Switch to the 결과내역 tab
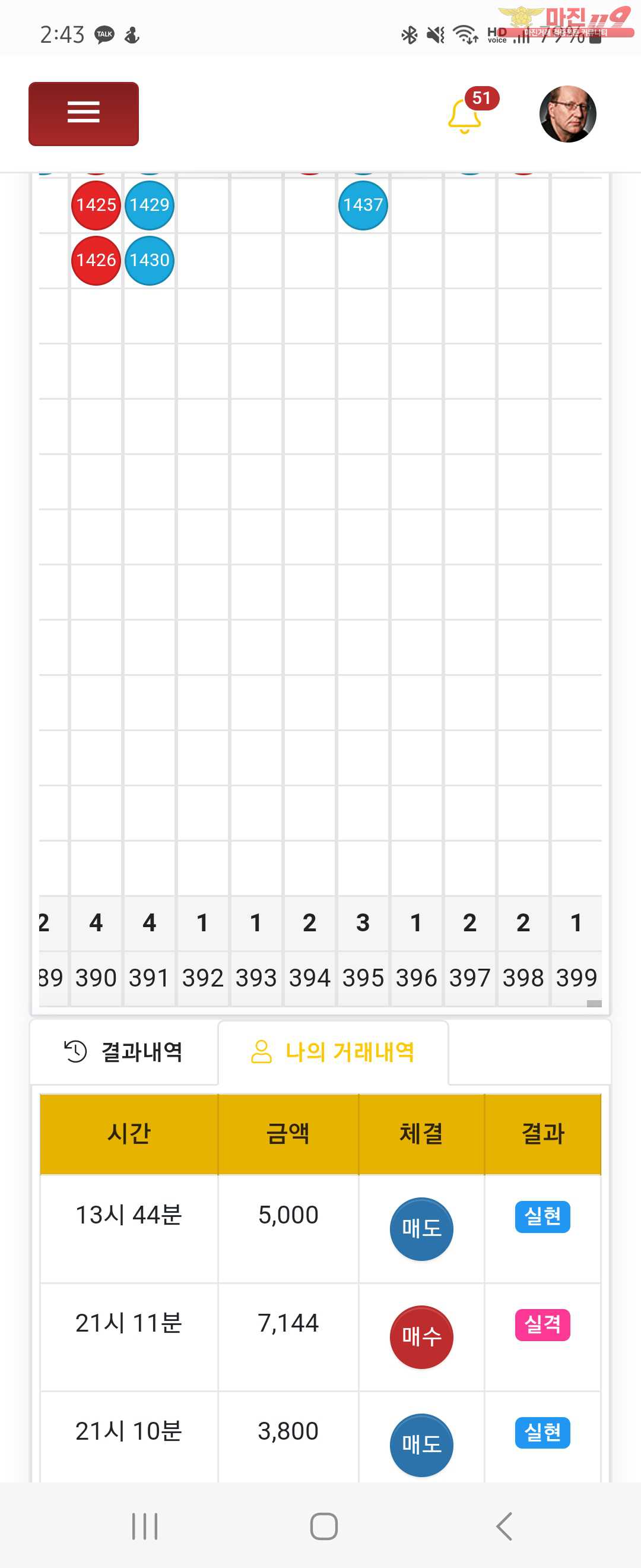 pos(124,1052)
